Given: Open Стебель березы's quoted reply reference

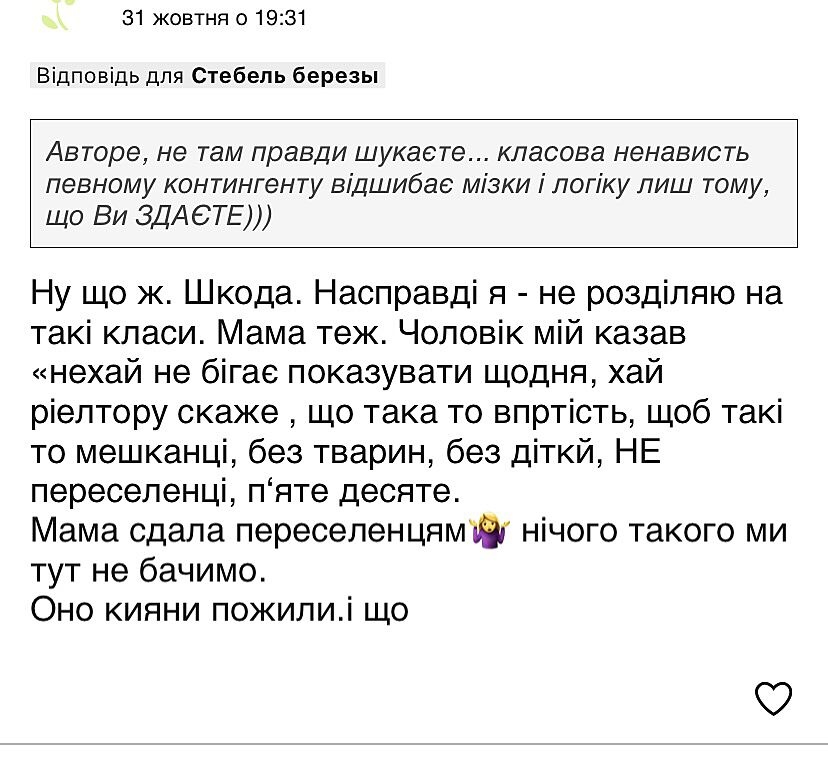Looking at the screenshot, I should 285,77.
